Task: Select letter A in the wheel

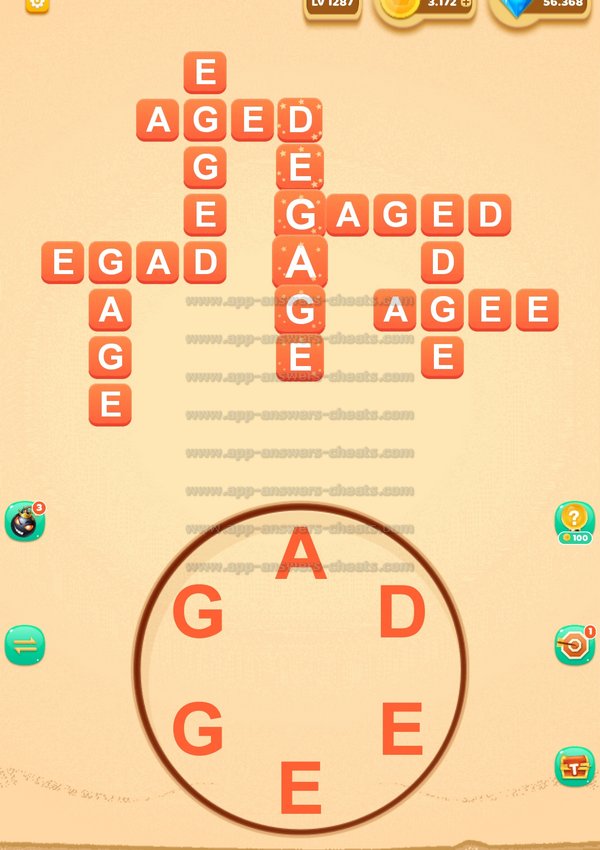Action: pos(300,556)
